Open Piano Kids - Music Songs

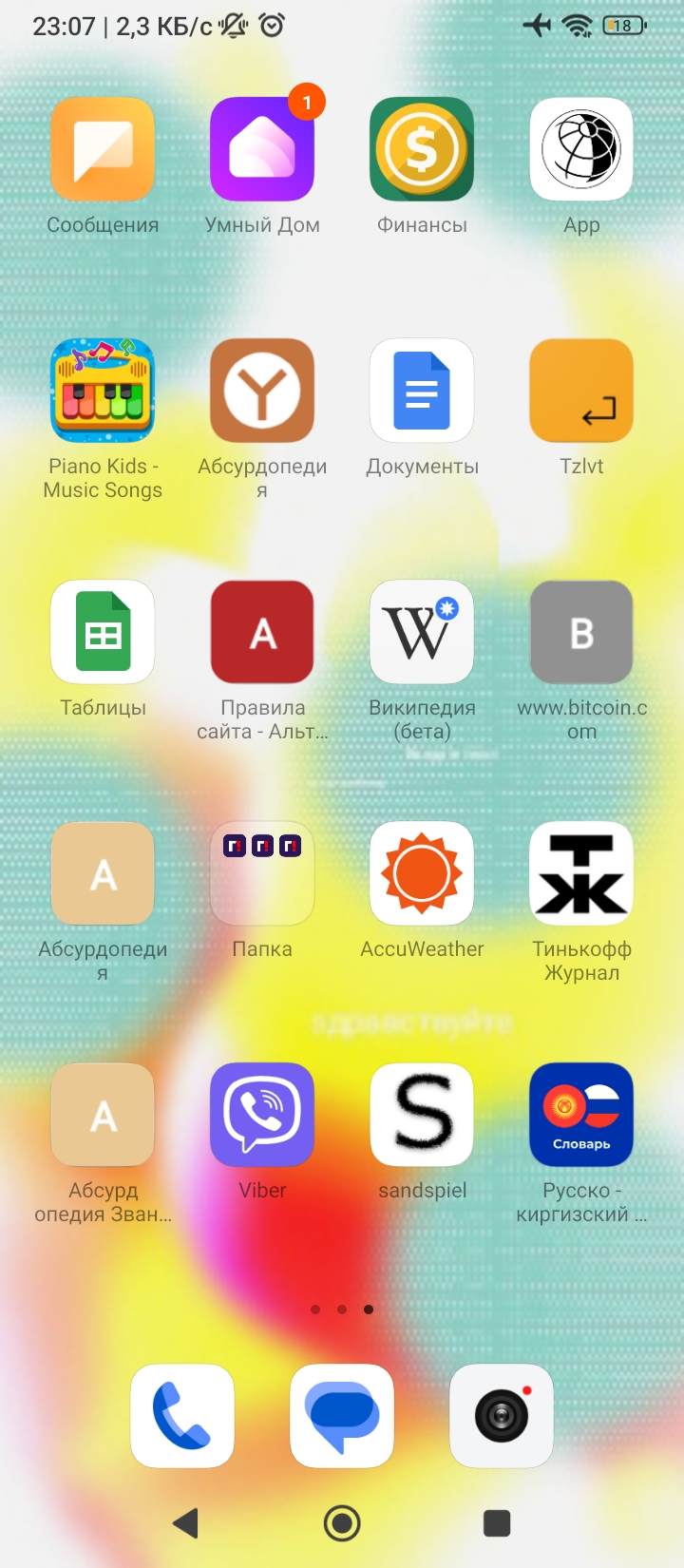click(103, 392)
